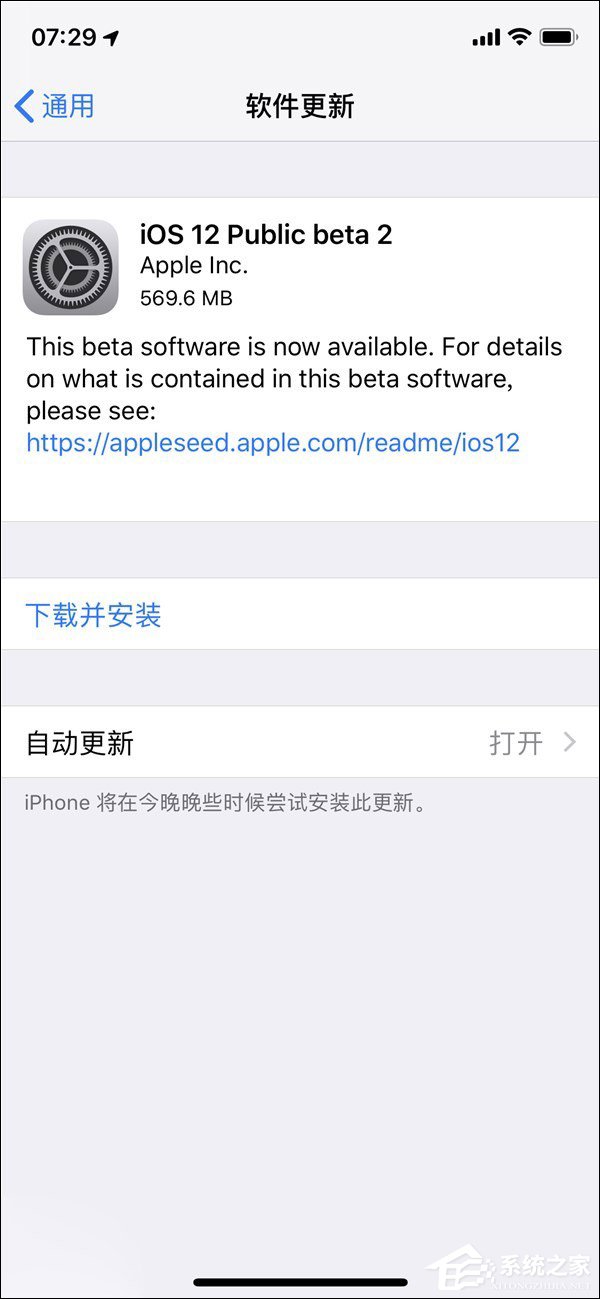This screenshot has width=600, height=1299.
Task: Open the appleseed.apple.com readme link
Action: pos(273,442)
